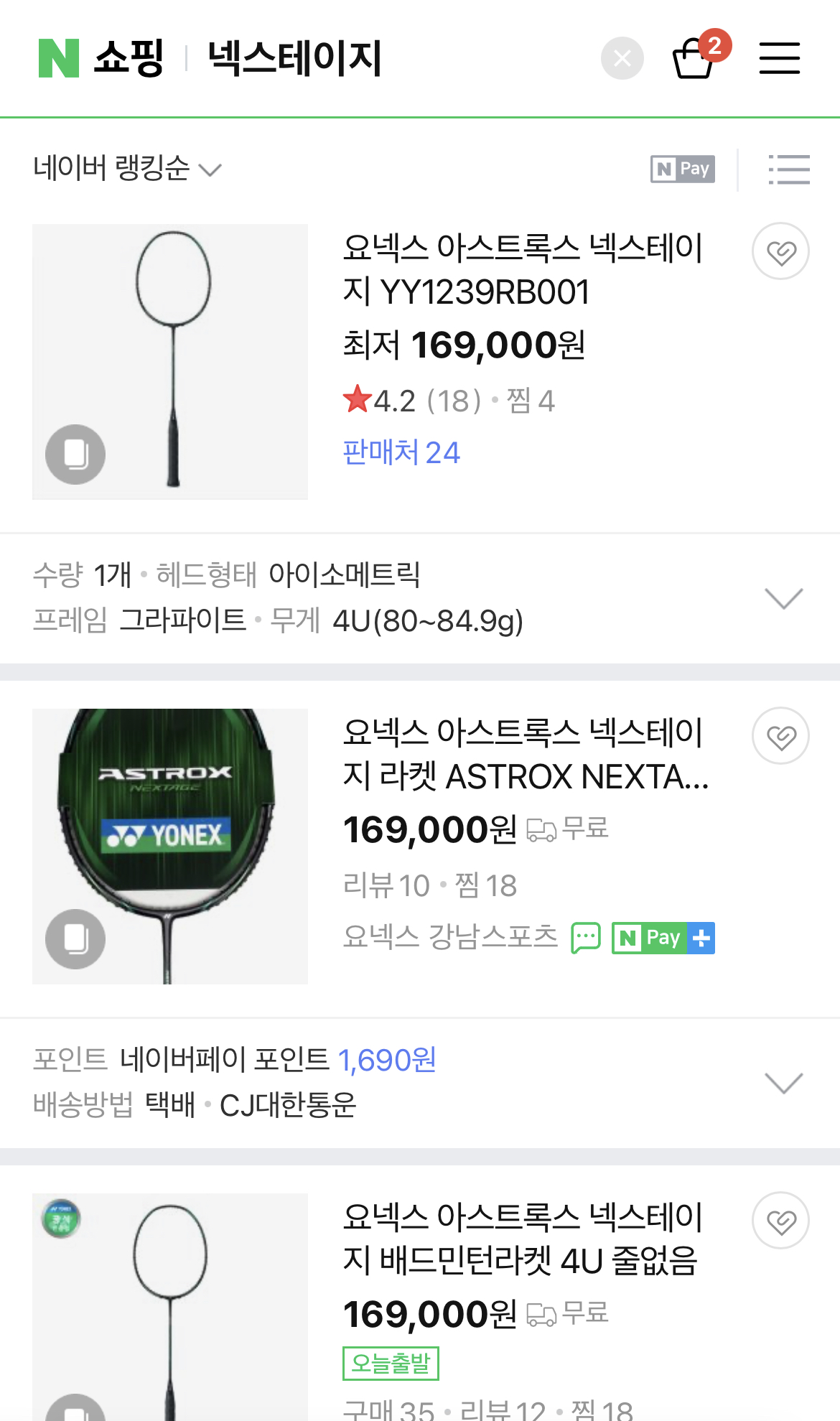This screenshot has height=1421, width=840.
Task: Open the ASTROX NEXTA racket listing
Action: pyautogui.click(x=526, y=754)
